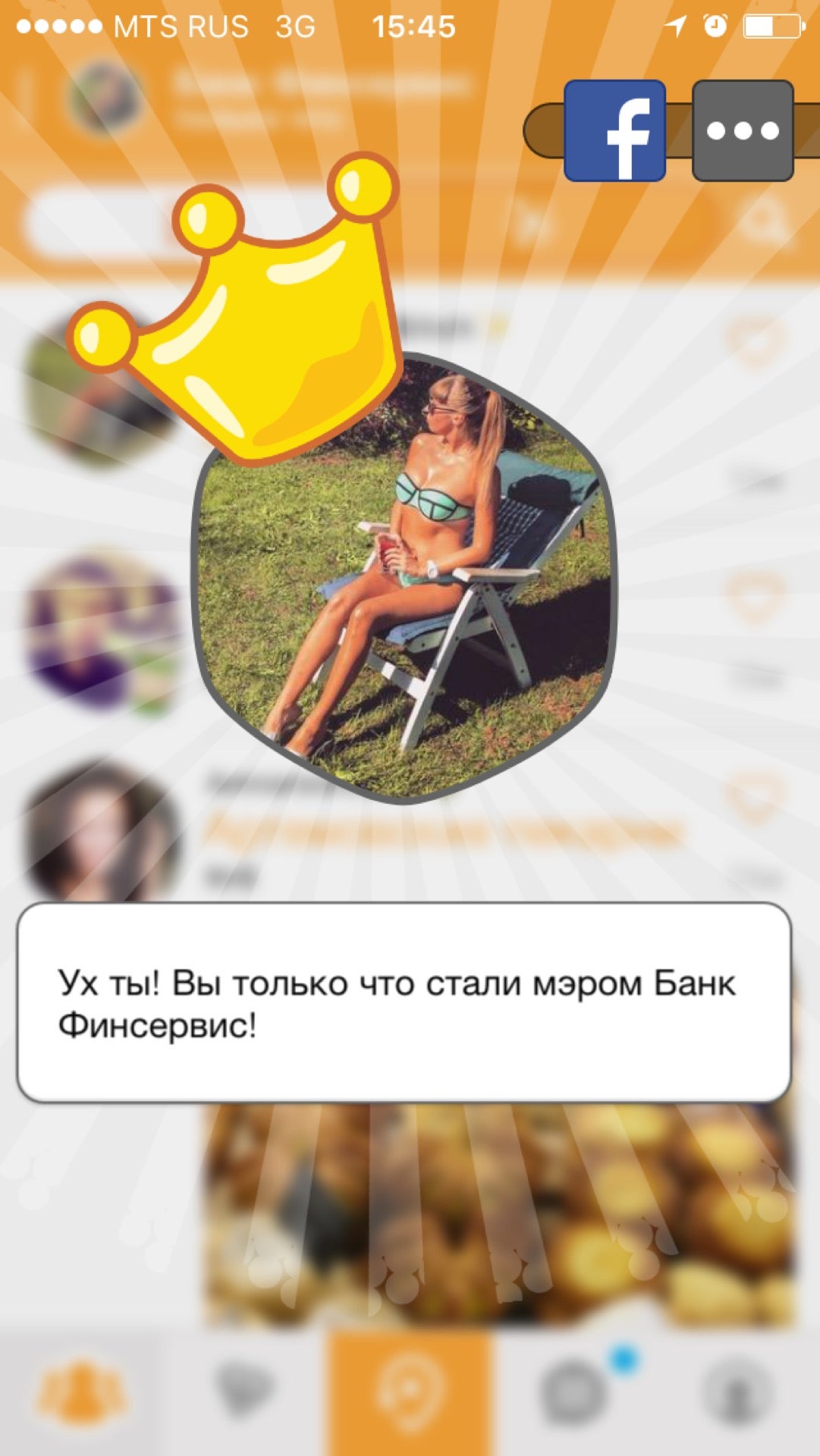The image size is (820, 1456).
Task: Share the mayorship on Facebook
Action: pyautogui.click(x=614, y=130)
